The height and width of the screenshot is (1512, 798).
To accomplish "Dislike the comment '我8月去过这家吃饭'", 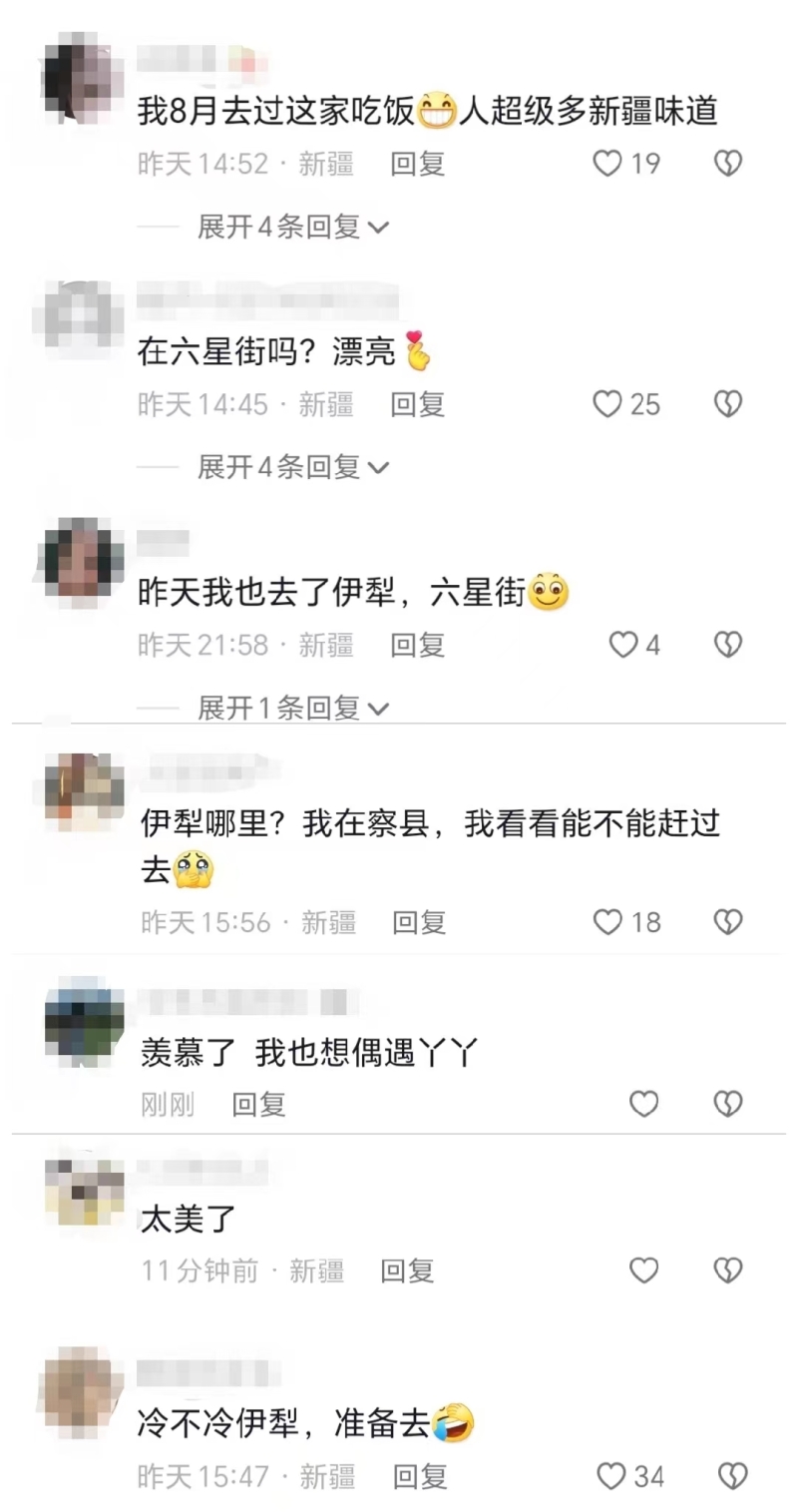I will [728, 164].
